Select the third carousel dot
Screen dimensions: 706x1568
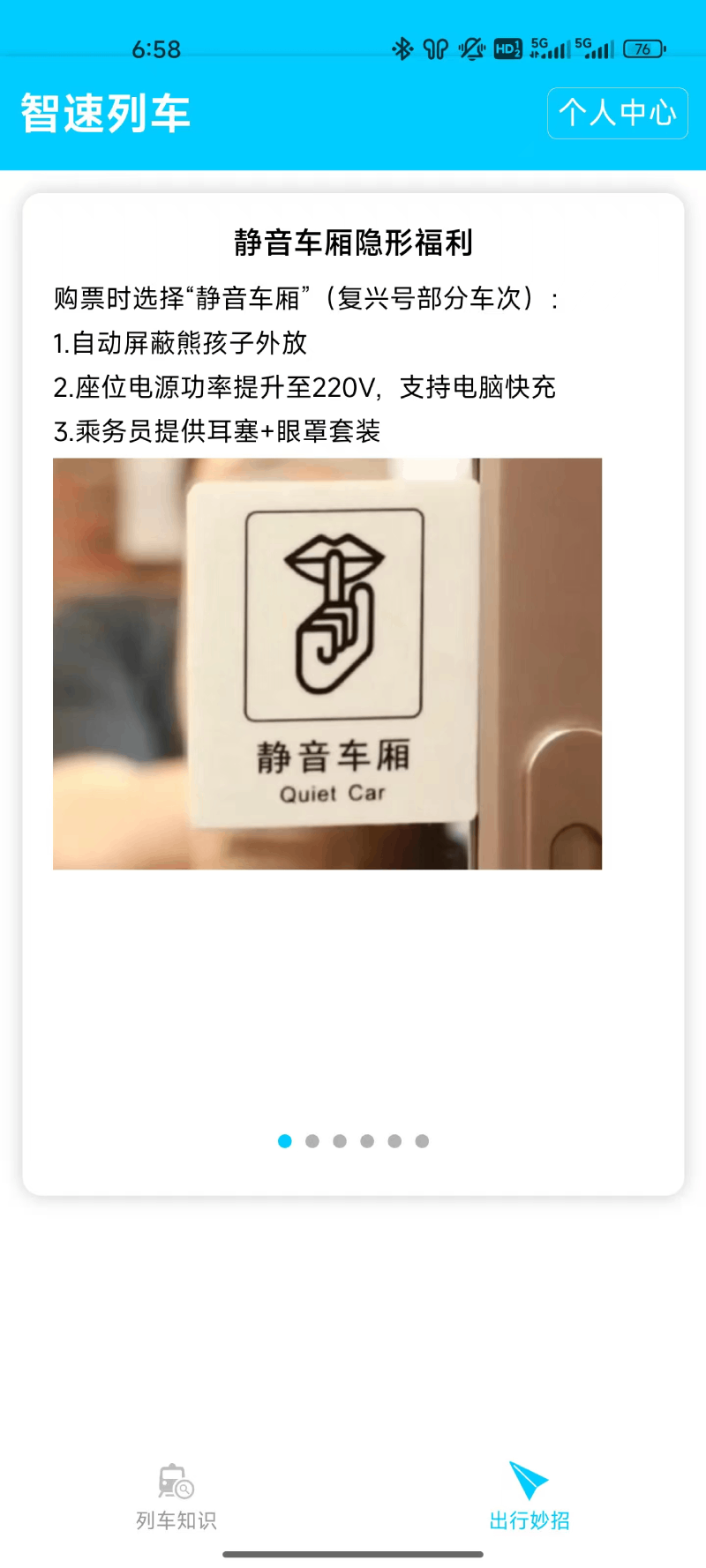[340, 1140]
